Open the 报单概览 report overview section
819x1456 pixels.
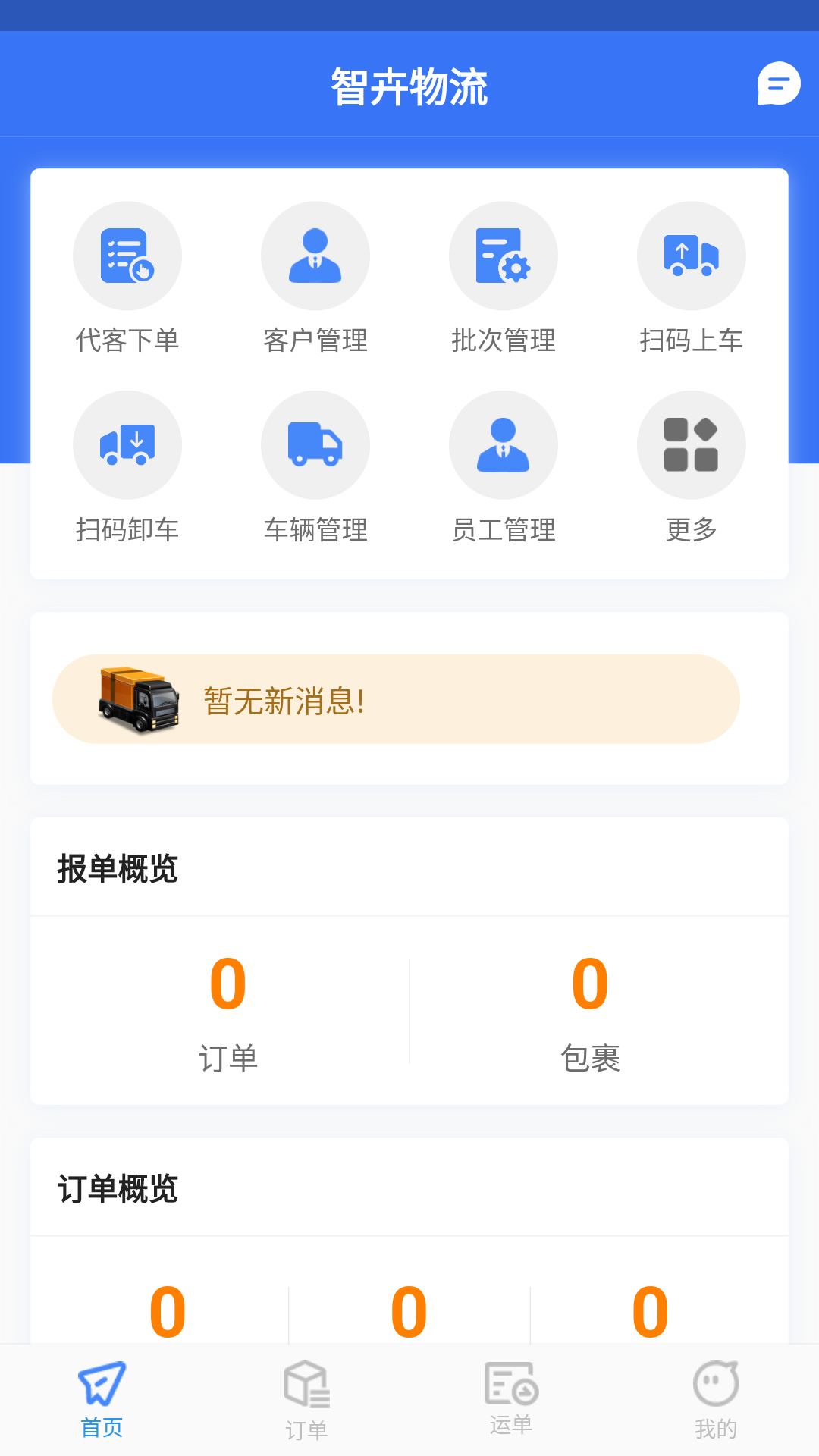click(117, 869)
